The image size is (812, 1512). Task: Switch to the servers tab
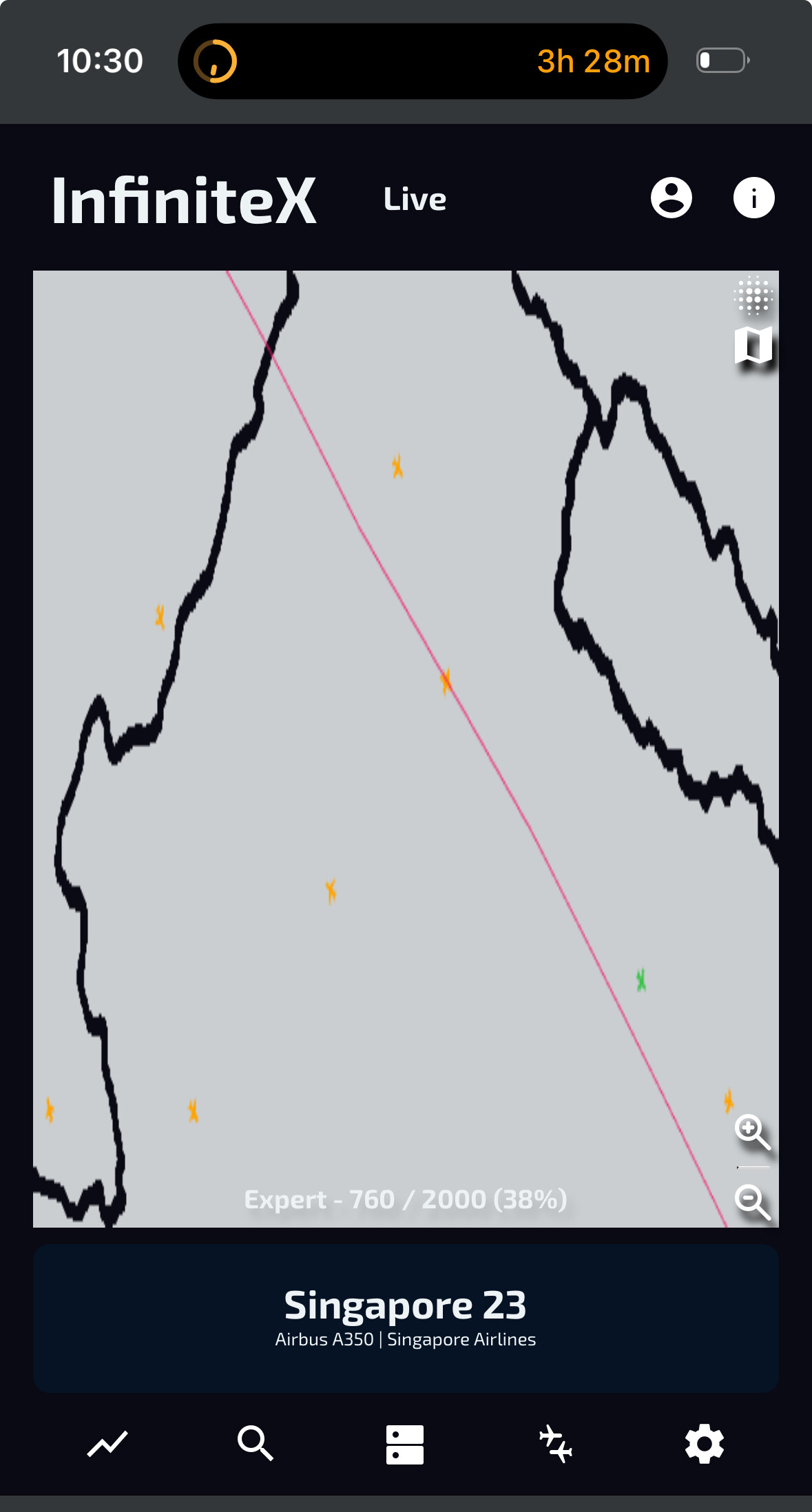[405, 1444]
